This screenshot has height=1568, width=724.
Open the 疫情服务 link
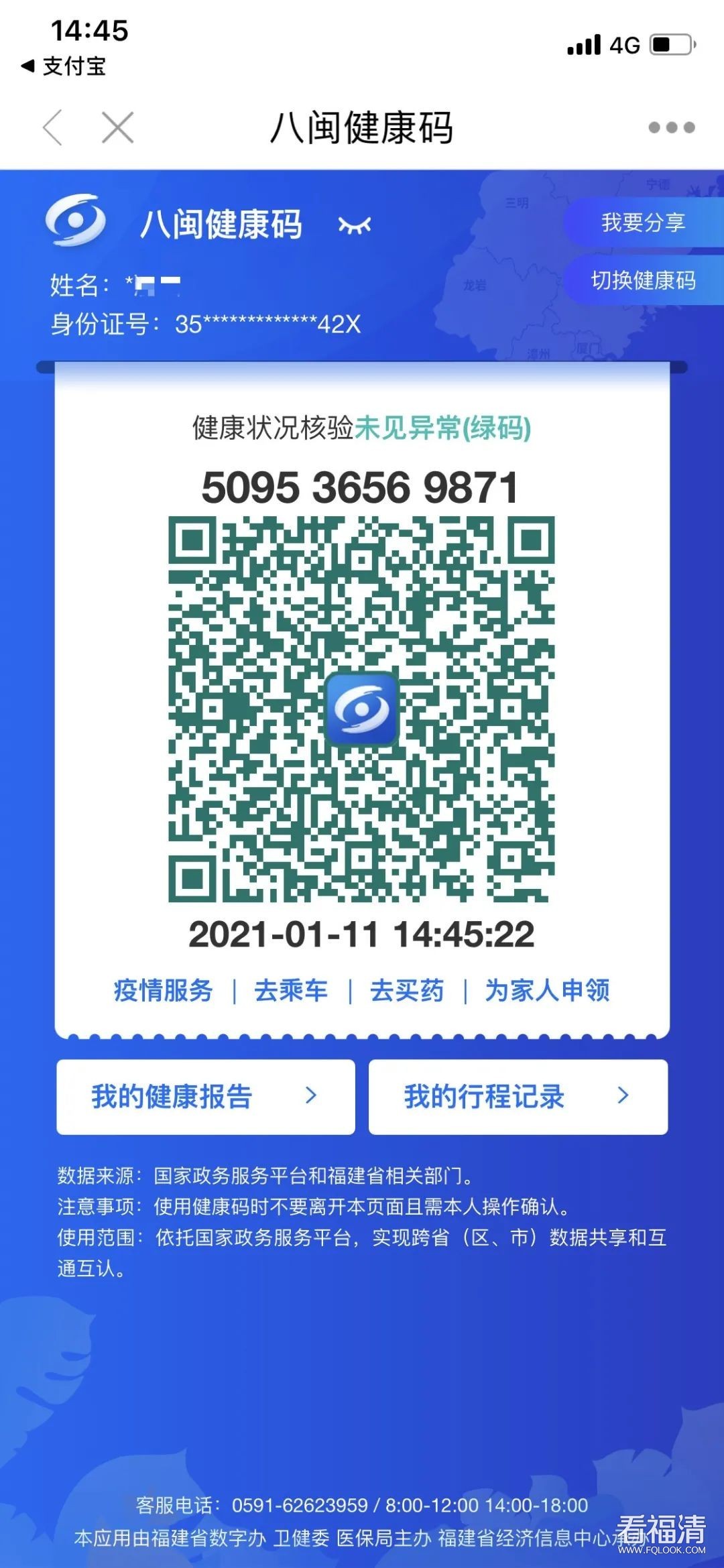tap(163, 990)
